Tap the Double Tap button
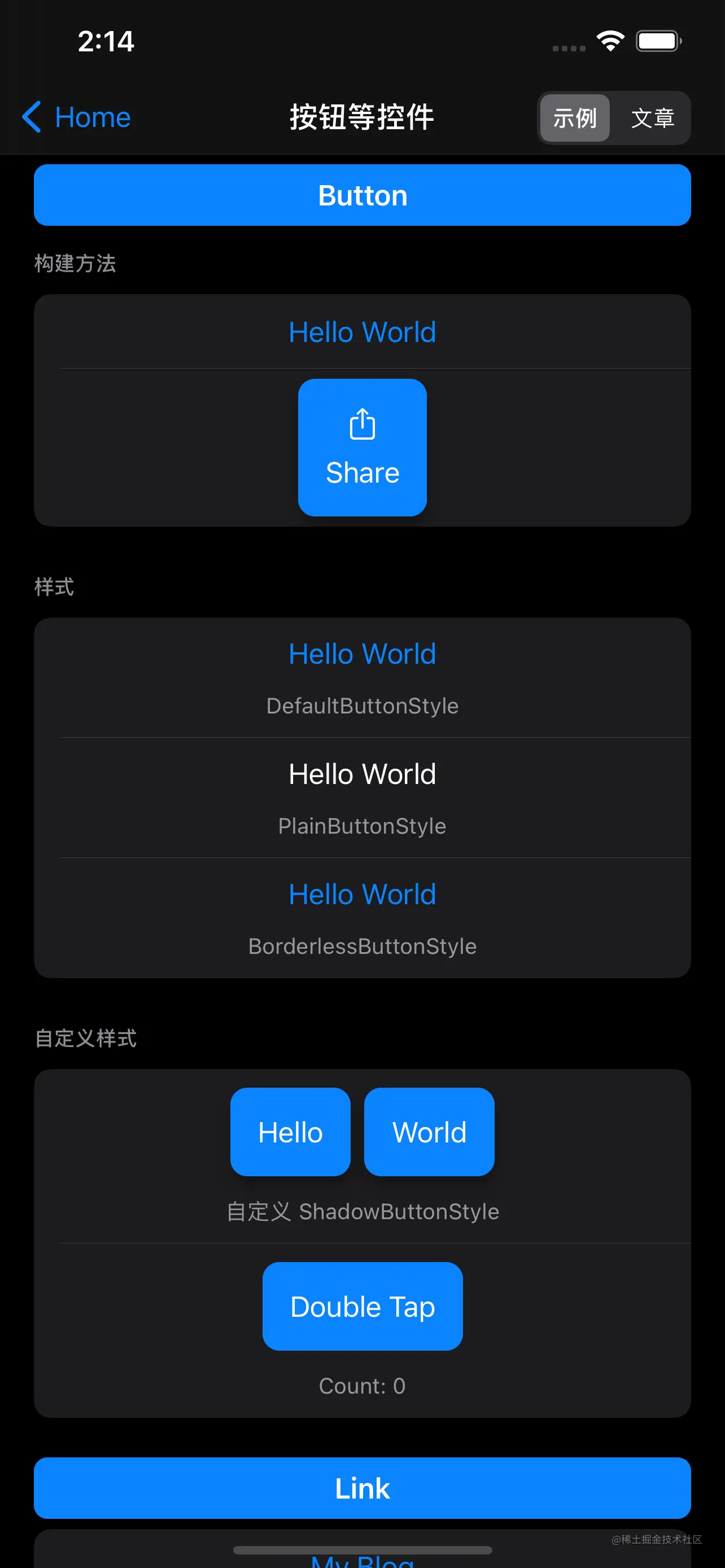Image resolution: width=725 pixels, height=1568 pixels. 362,1306
